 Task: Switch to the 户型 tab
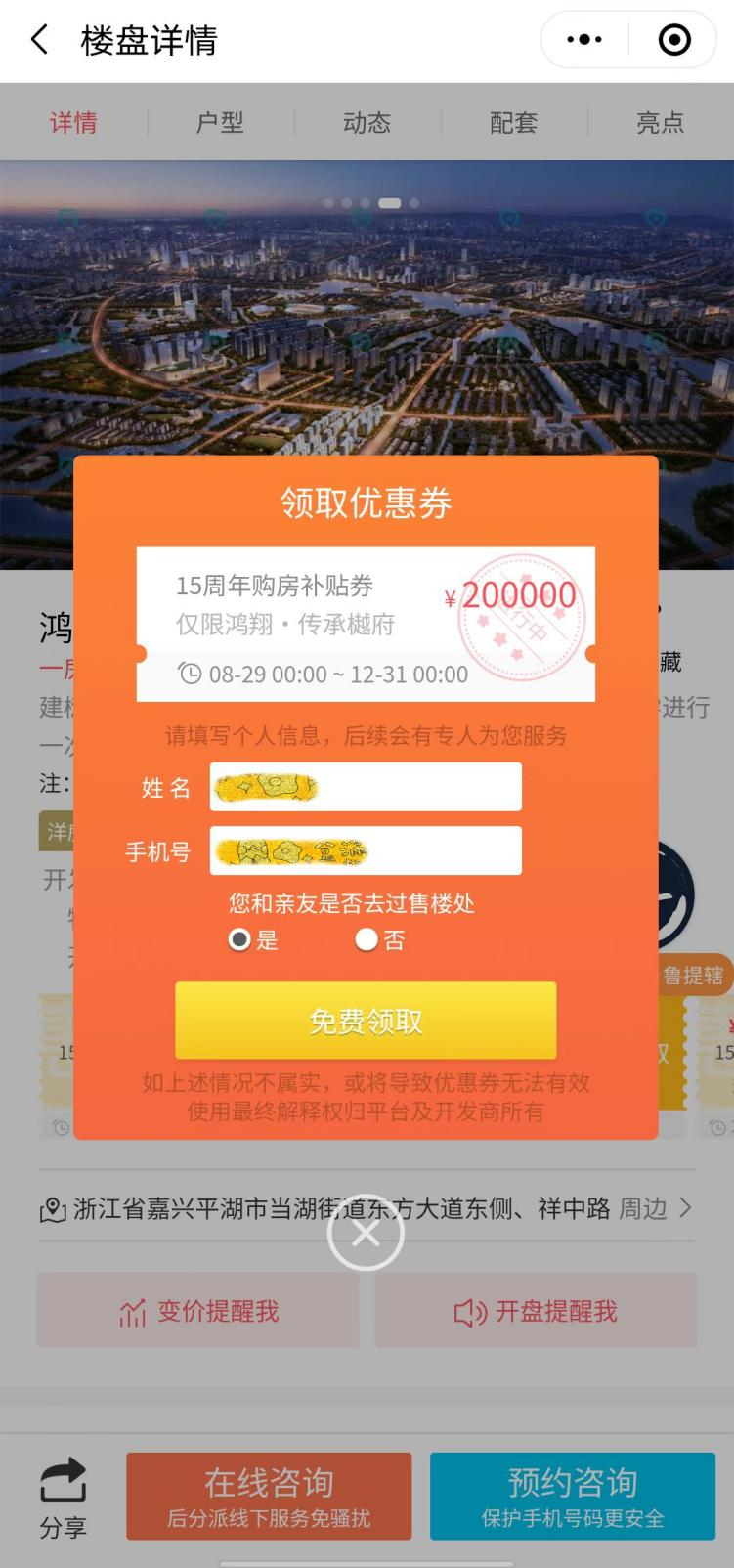[x=220, y=122]
